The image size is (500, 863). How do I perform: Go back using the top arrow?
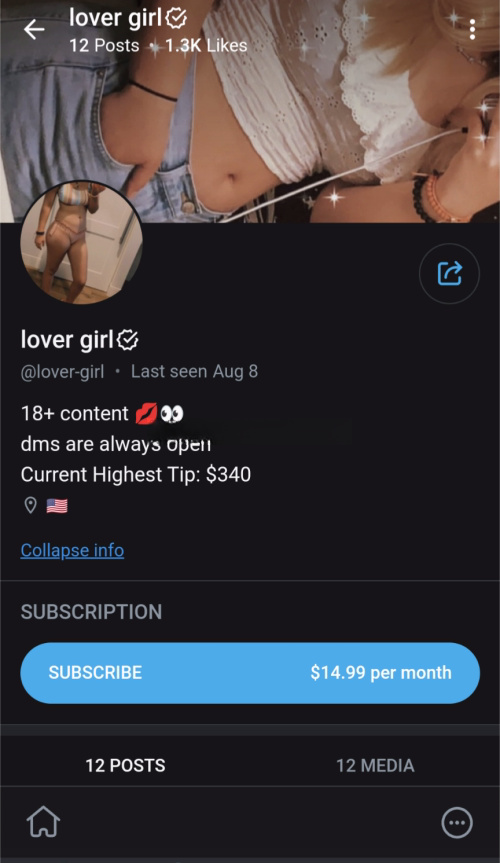coord(34,29)
